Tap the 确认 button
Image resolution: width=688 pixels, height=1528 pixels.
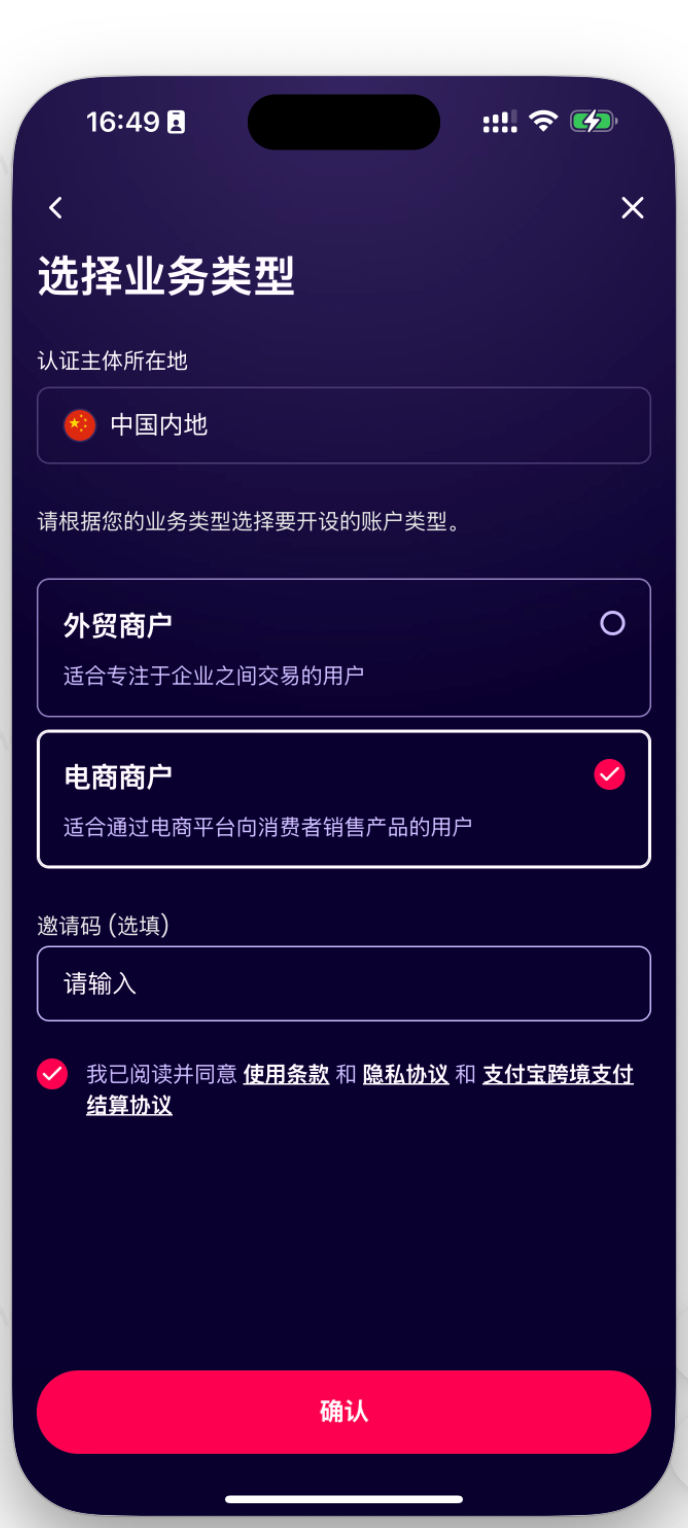pyautogui.click(x=343, y=1411)
